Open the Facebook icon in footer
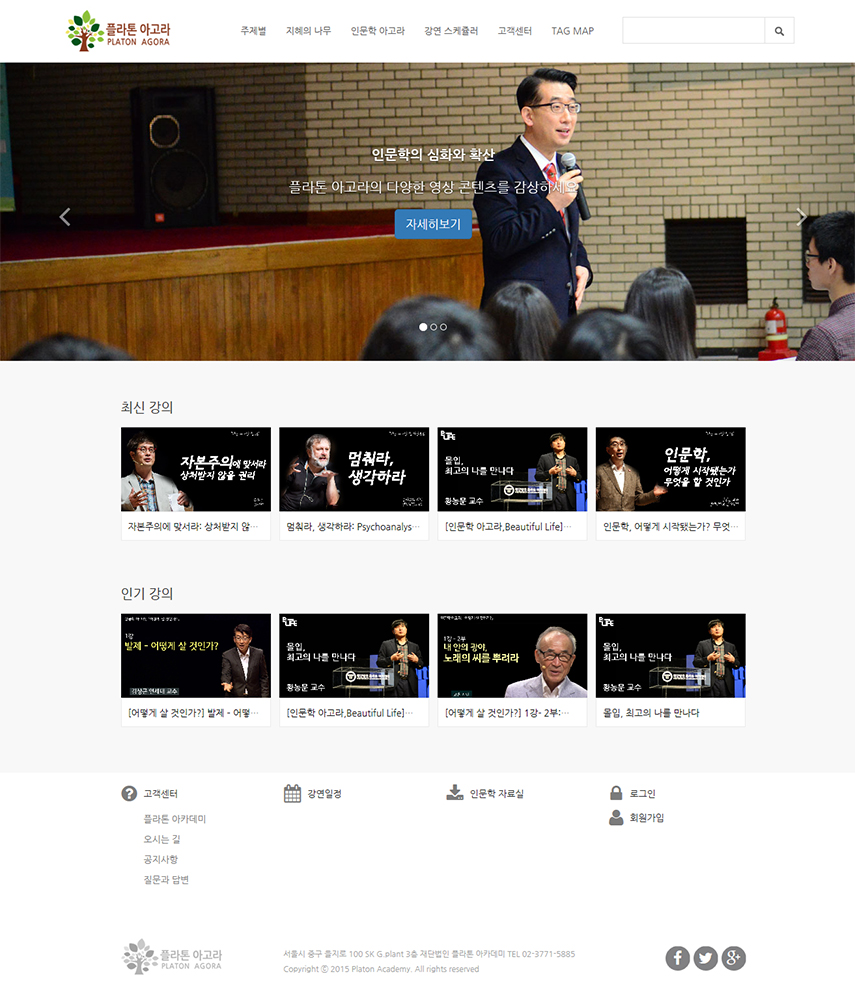 pos(678,958)
